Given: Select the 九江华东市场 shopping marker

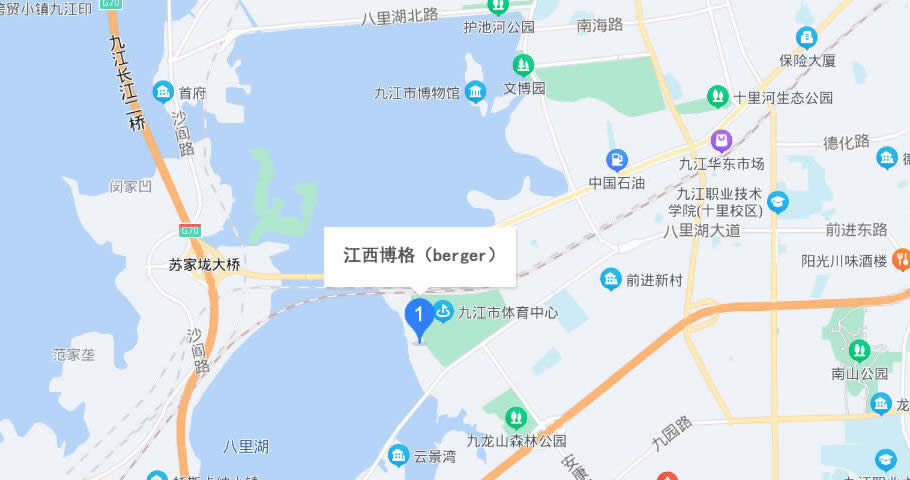Looking at the screenshot, I should click(x=721, y=141).
